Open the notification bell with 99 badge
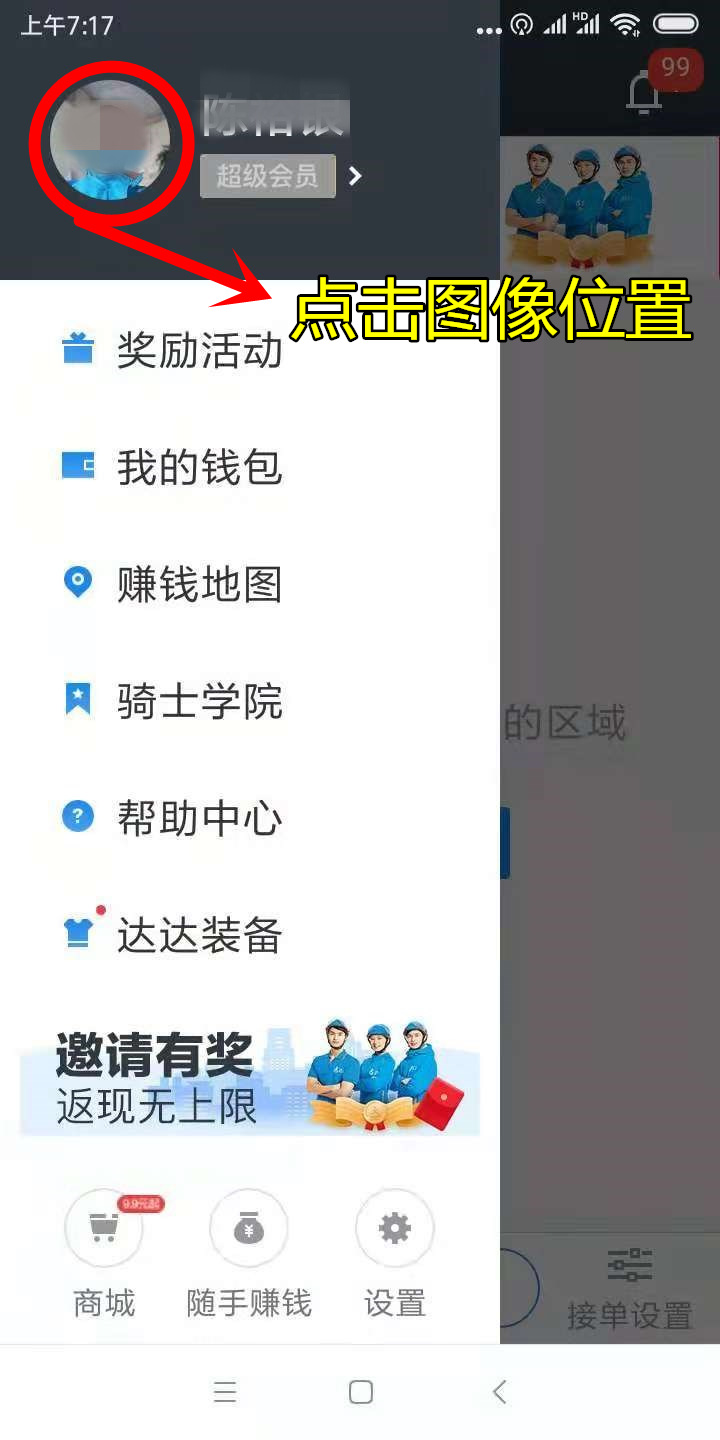Viewport: 720px width, 1440px height. pos(644,90)
